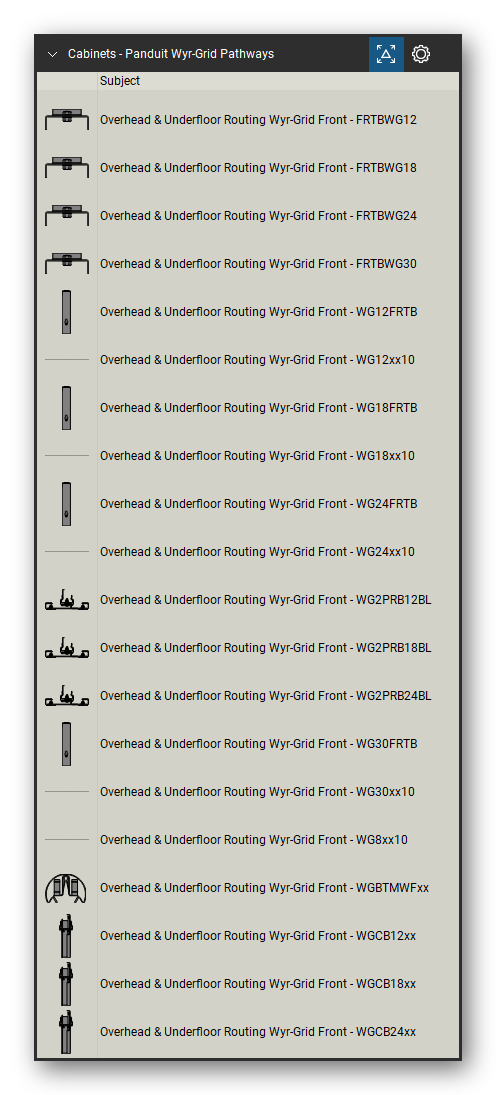Select the WG18FRTB row
496x1095 pixels.
248,408
